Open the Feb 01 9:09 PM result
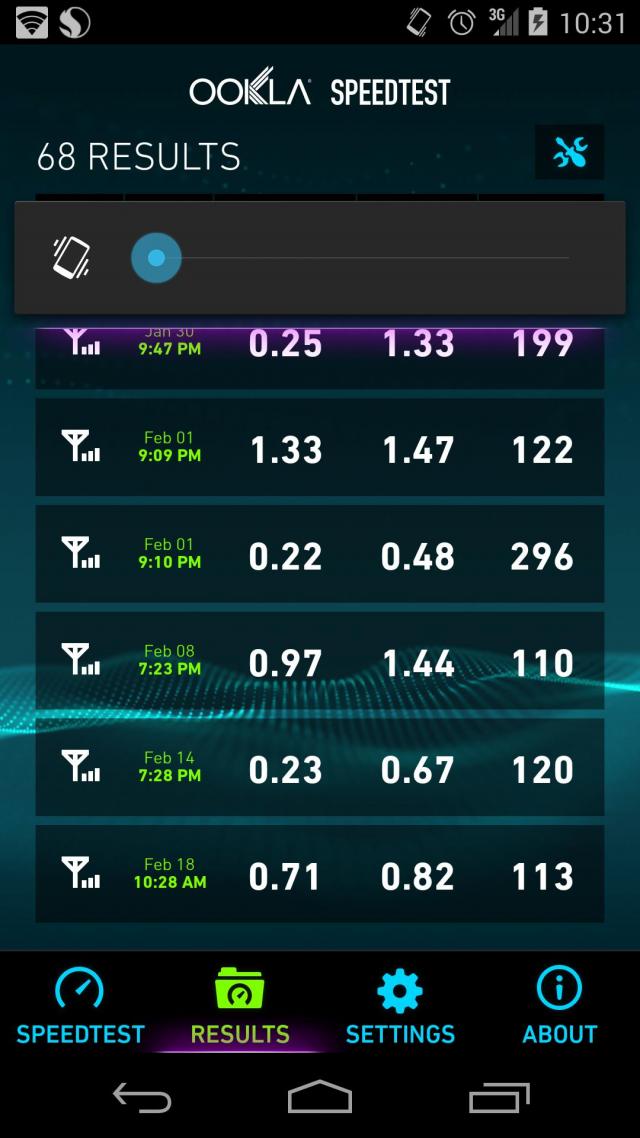The width and height of the screenshot is (640, 1138). [x=320, y=447]
